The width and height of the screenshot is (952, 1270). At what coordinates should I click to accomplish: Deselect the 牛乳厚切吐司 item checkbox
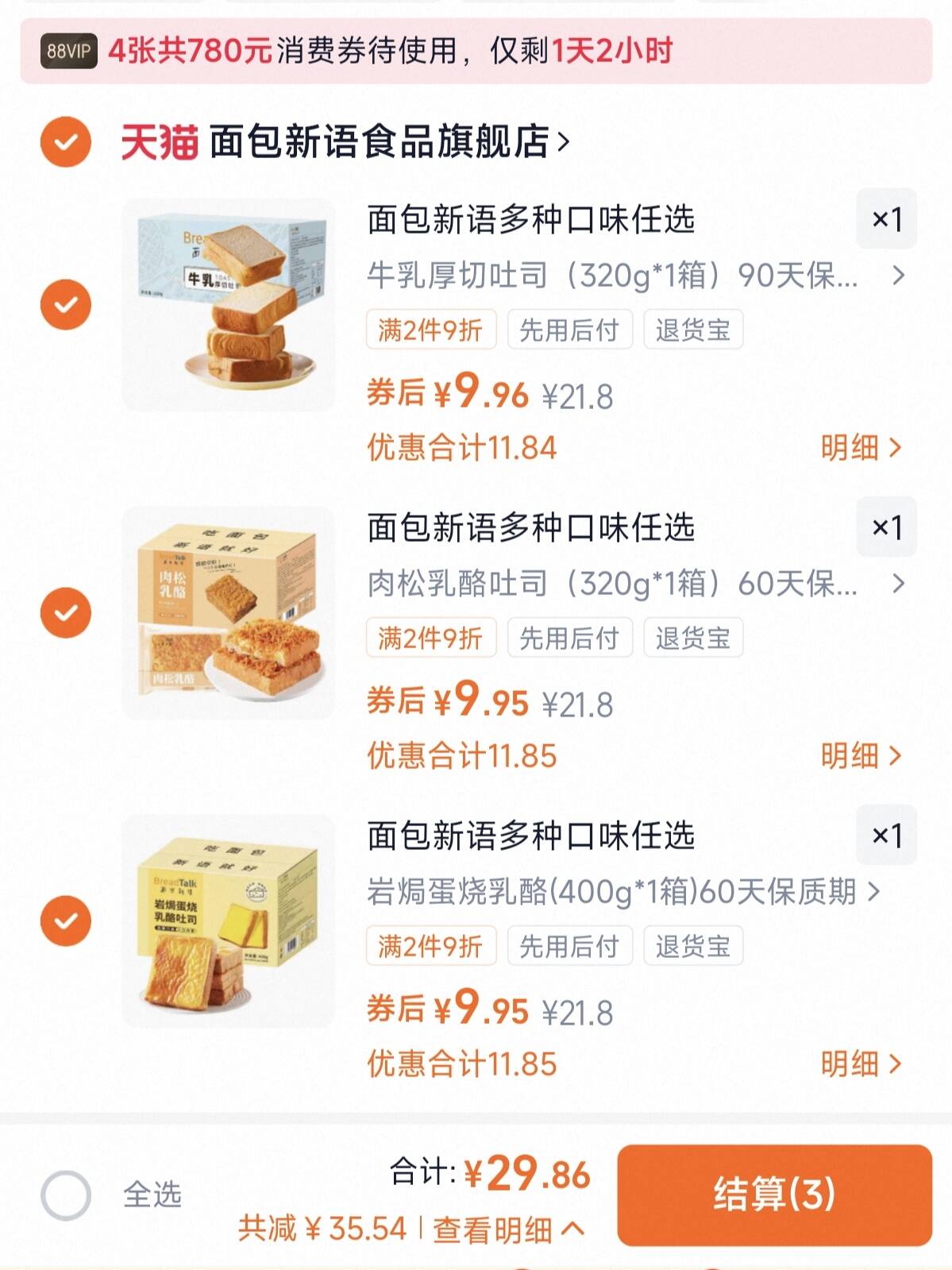66,305
